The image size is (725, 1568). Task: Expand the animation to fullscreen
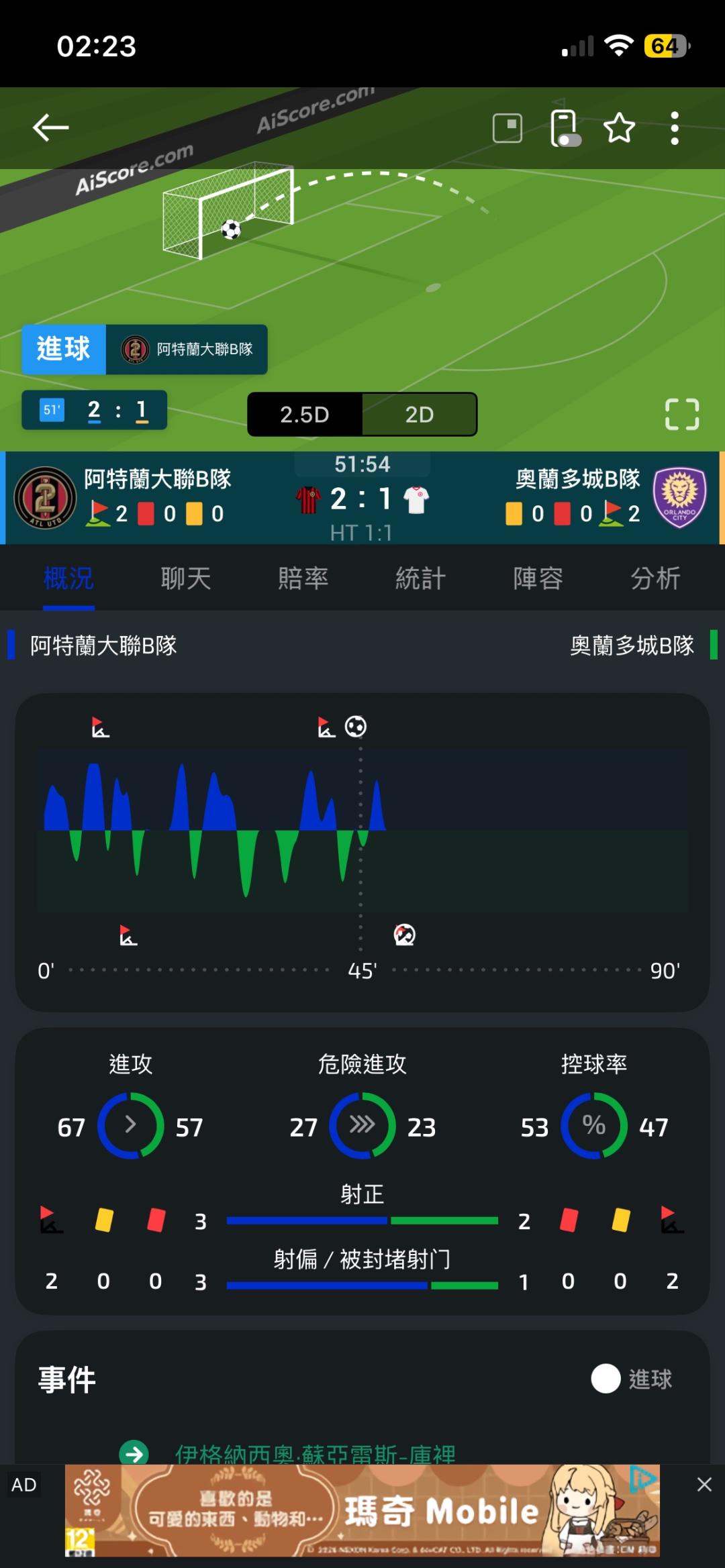pyautogui.click(x=682, y=414)
